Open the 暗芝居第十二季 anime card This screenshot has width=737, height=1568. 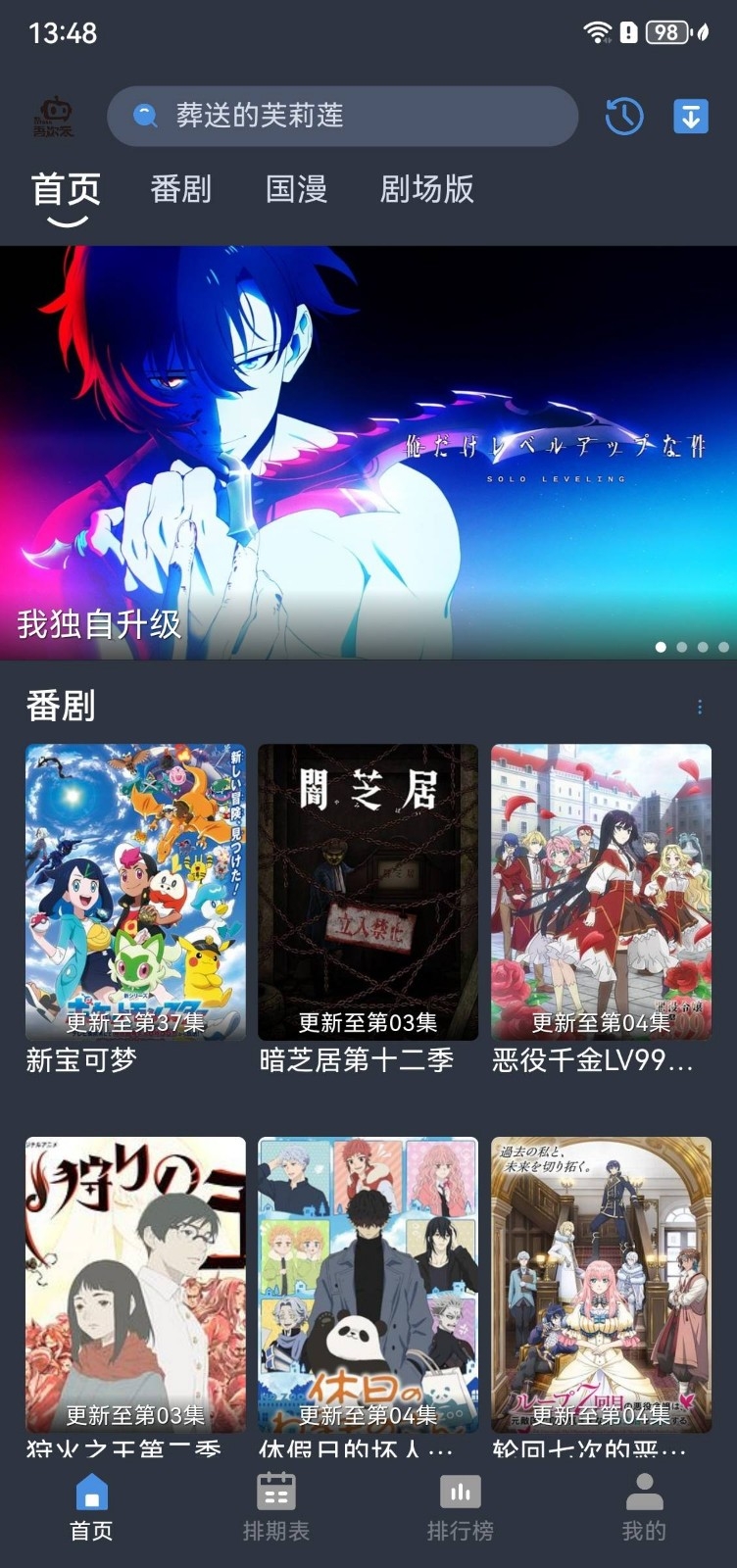tap(368, 909)
